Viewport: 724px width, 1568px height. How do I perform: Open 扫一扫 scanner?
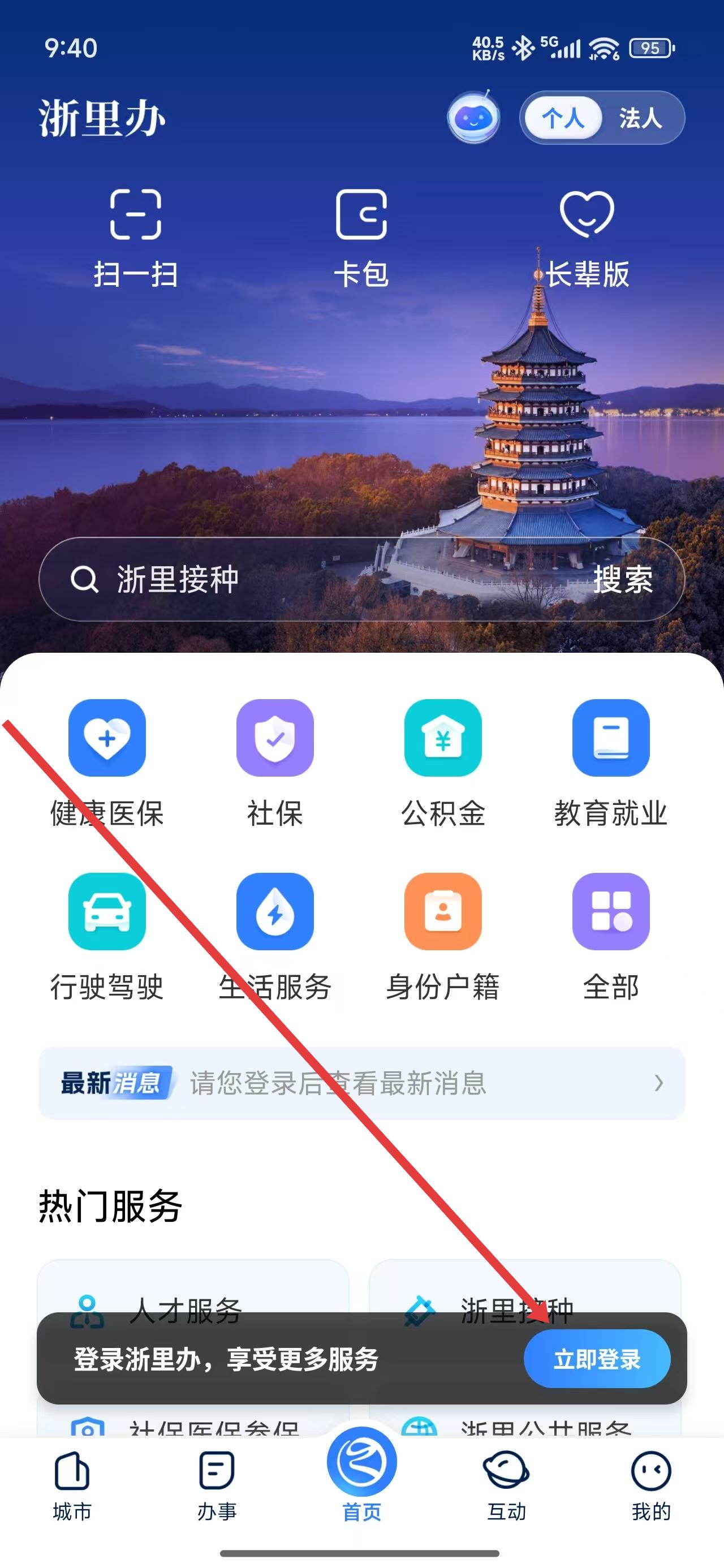pyautogui.click(x=135, y=238)
